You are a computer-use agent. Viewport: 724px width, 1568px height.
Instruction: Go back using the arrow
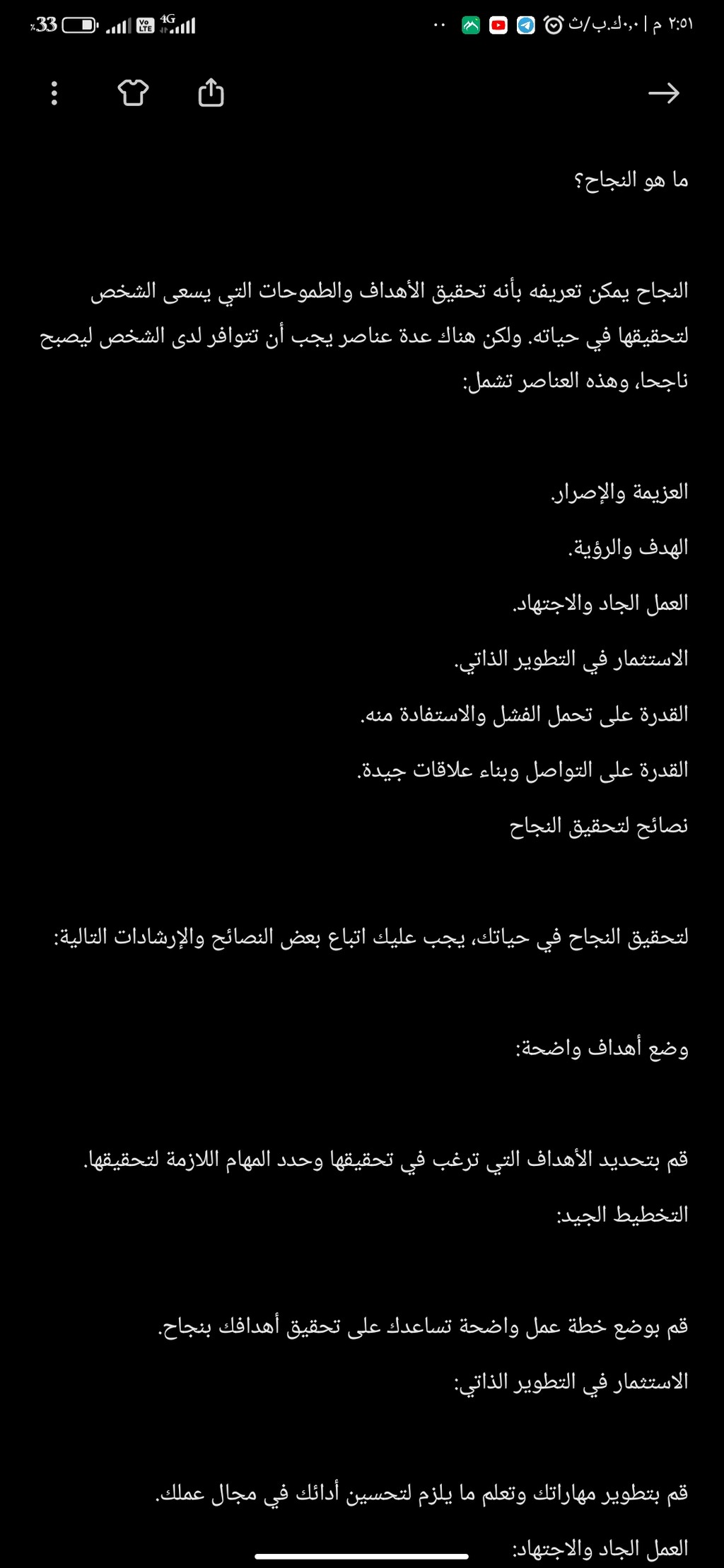tap(664, 93)
